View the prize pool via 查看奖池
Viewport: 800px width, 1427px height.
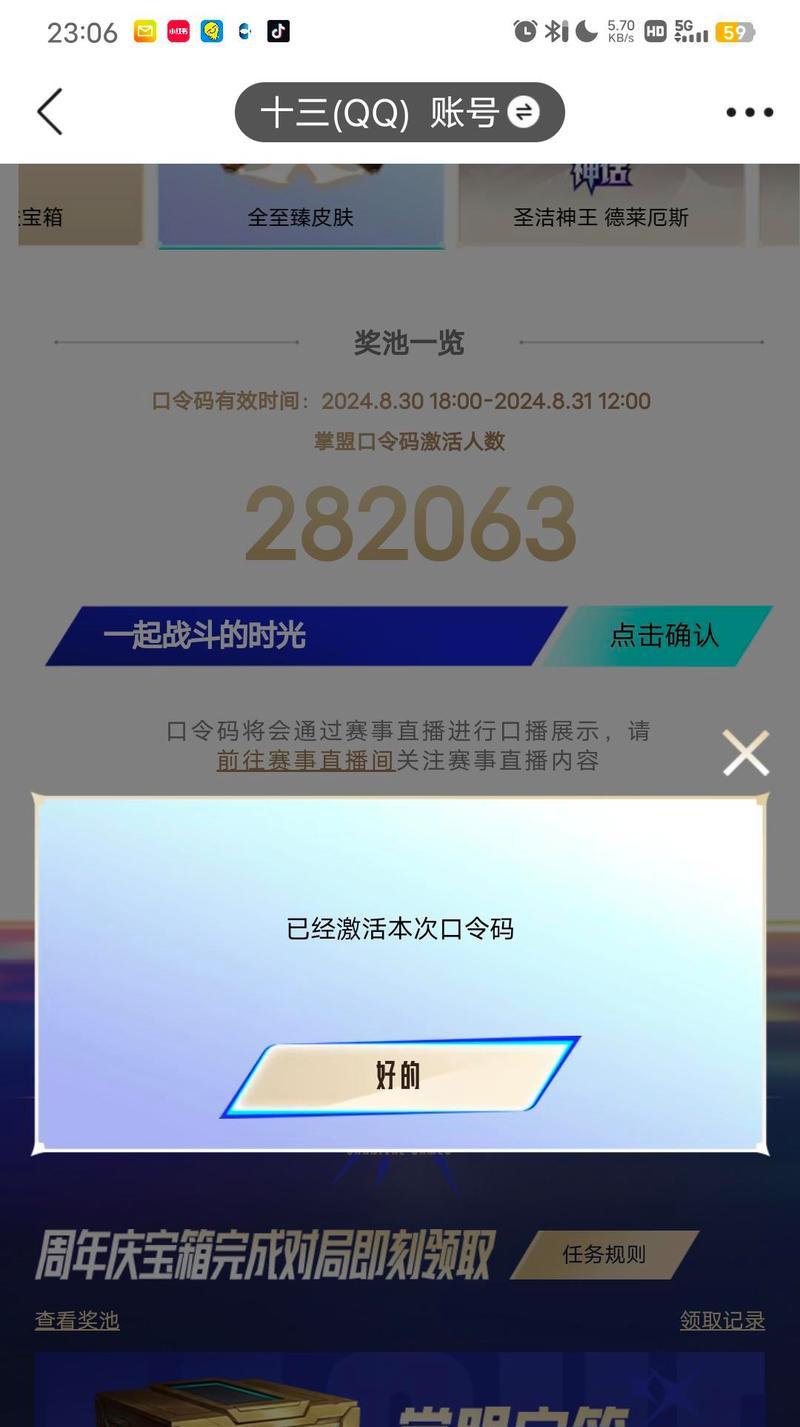[x=77, y=1320]
